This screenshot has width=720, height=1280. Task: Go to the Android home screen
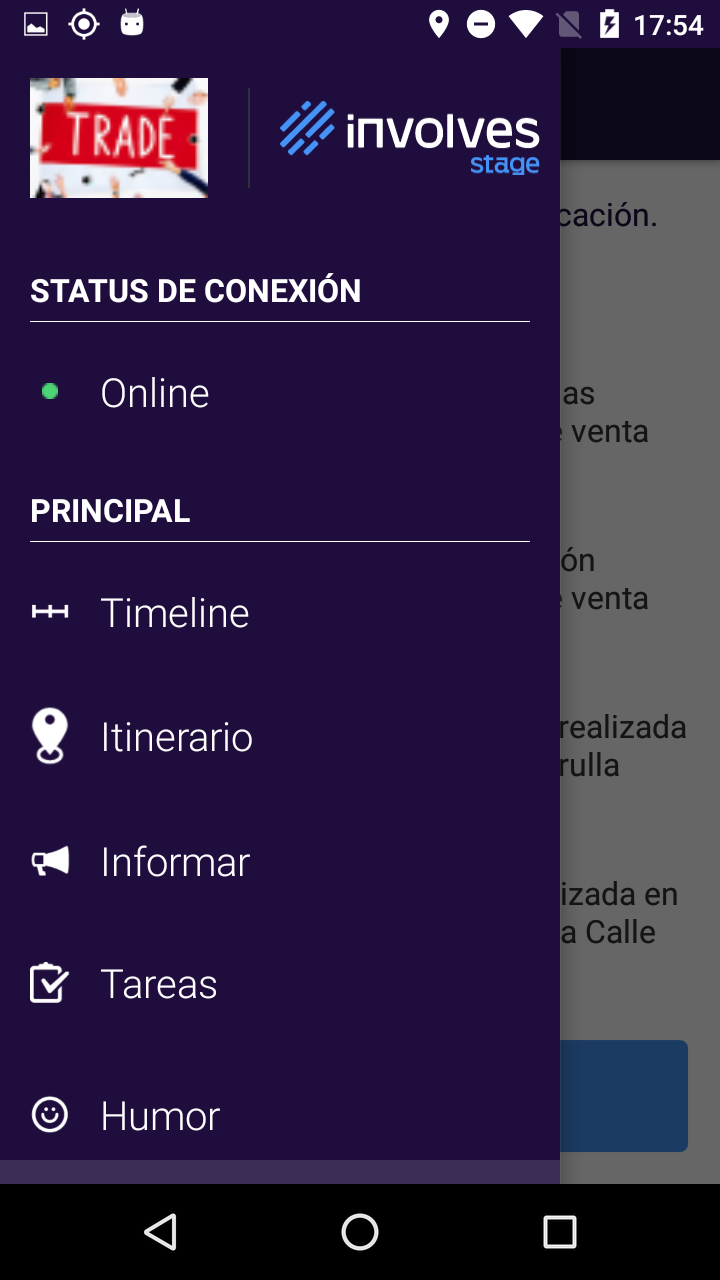point(360,1232)
